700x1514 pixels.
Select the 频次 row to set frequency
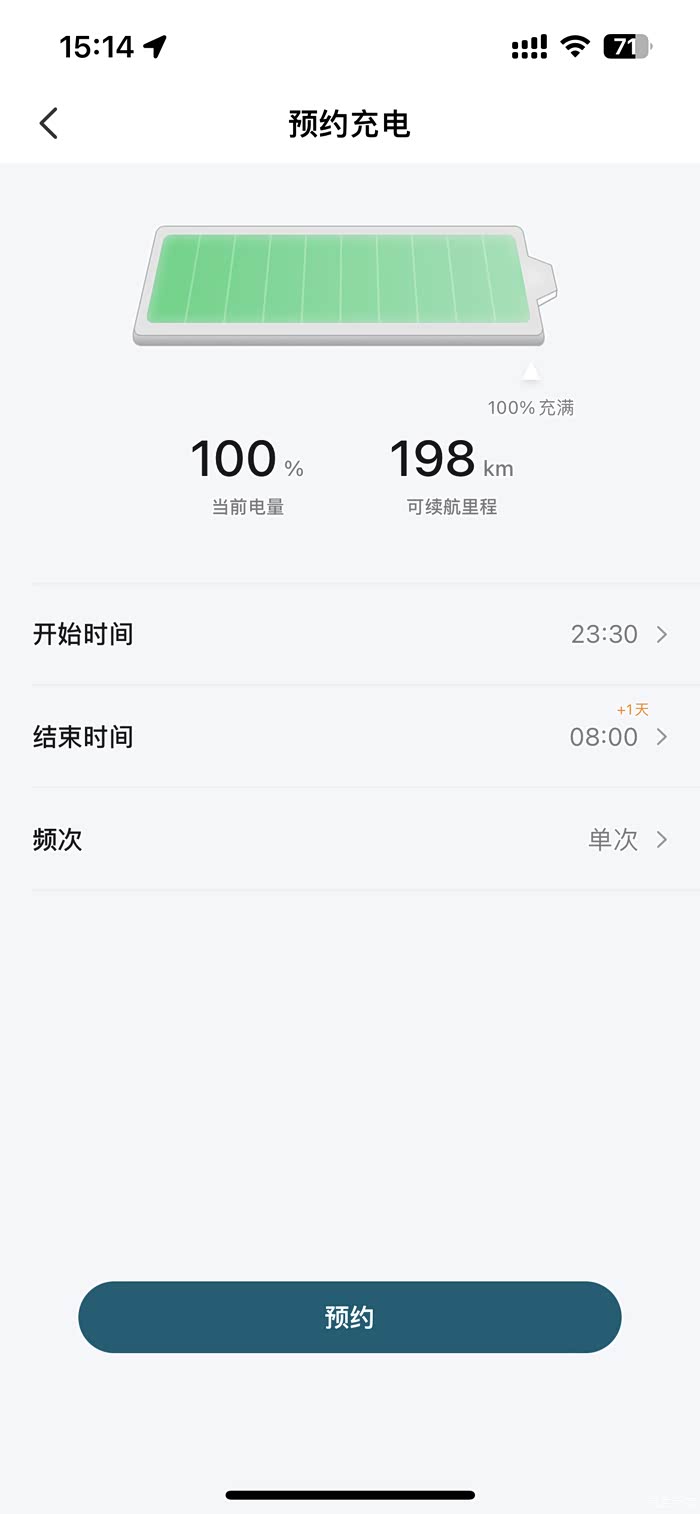point(350,839)
